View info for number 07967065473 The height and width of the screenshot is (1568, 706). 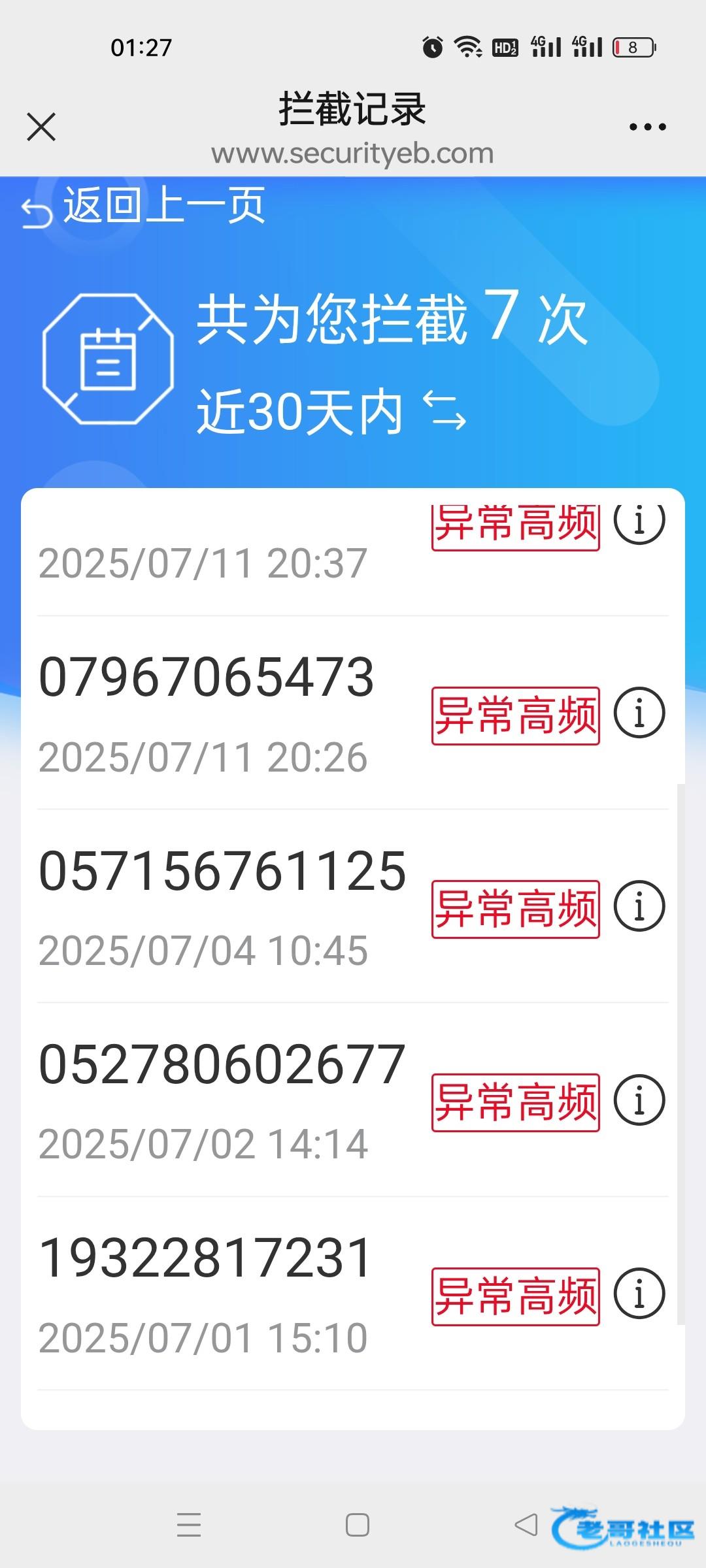pos(639,713)
